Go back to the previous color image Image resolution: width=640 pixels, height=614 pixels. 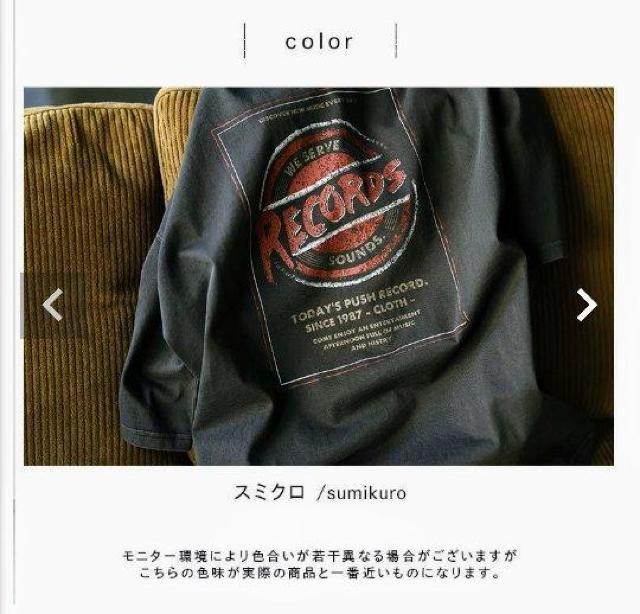[x=52, y=305]
